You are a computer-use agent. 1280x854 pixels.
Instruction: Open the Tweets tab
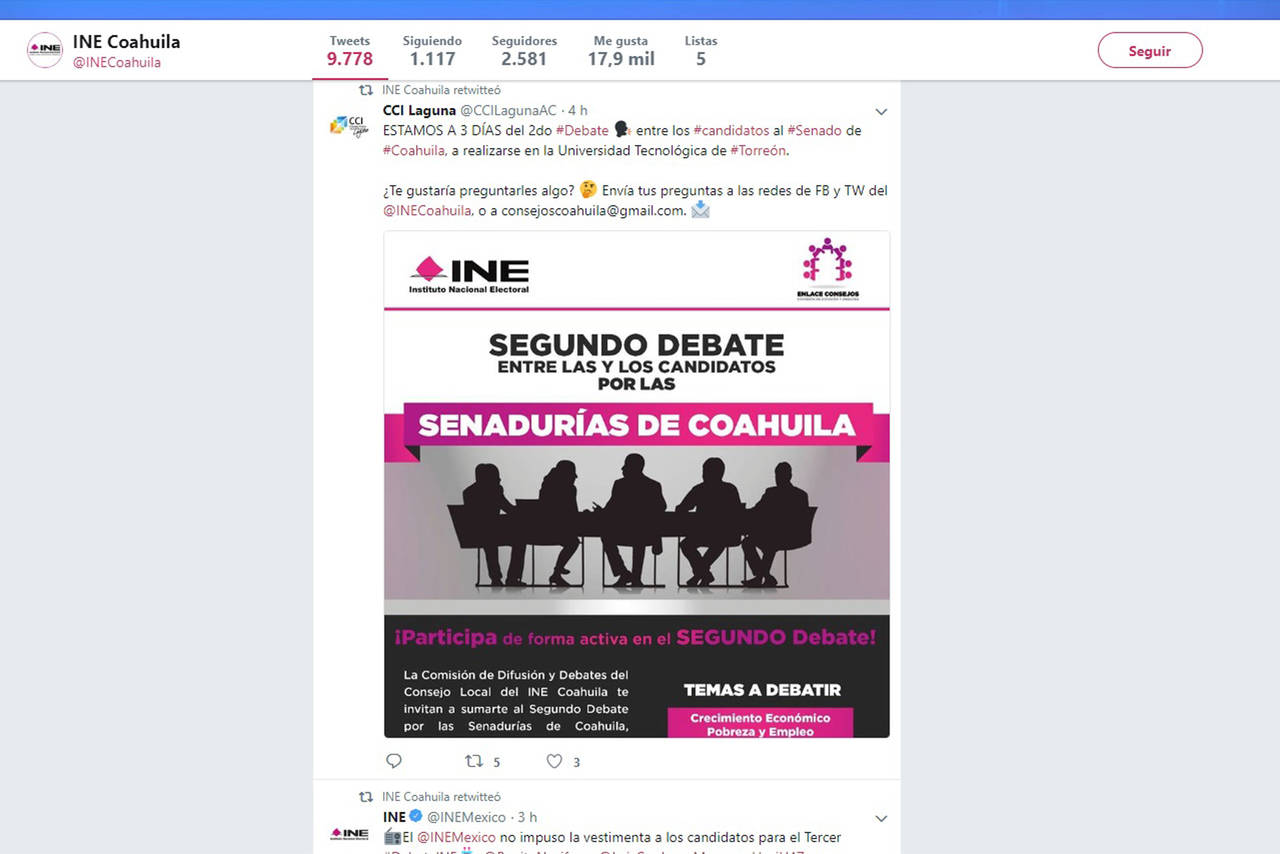349,51
